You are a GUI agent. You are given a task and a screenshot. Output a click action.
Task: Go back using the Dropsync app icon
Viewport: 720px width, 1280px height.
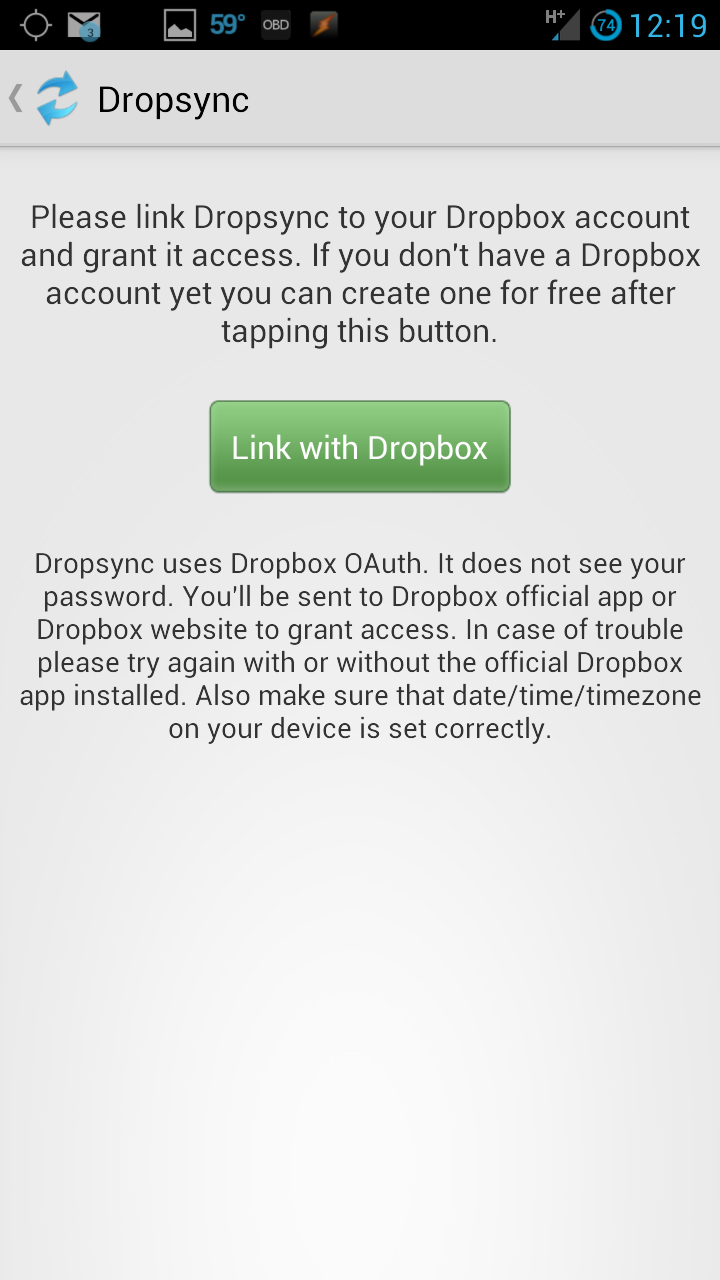pyautogui.click(x=57, y=99)
